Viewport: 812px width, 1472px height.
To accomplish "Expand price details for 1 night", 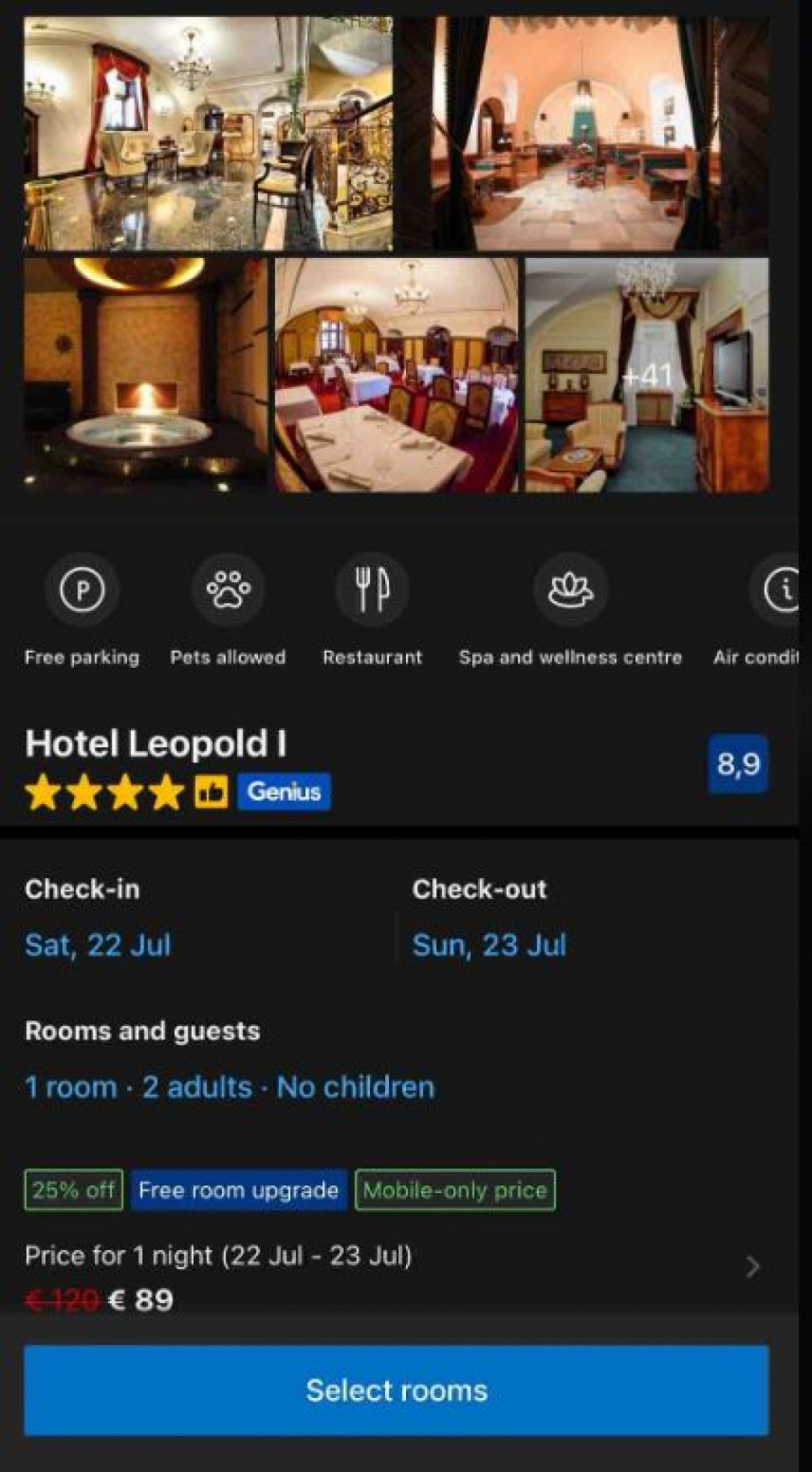I will click(x=752, y=1267).
